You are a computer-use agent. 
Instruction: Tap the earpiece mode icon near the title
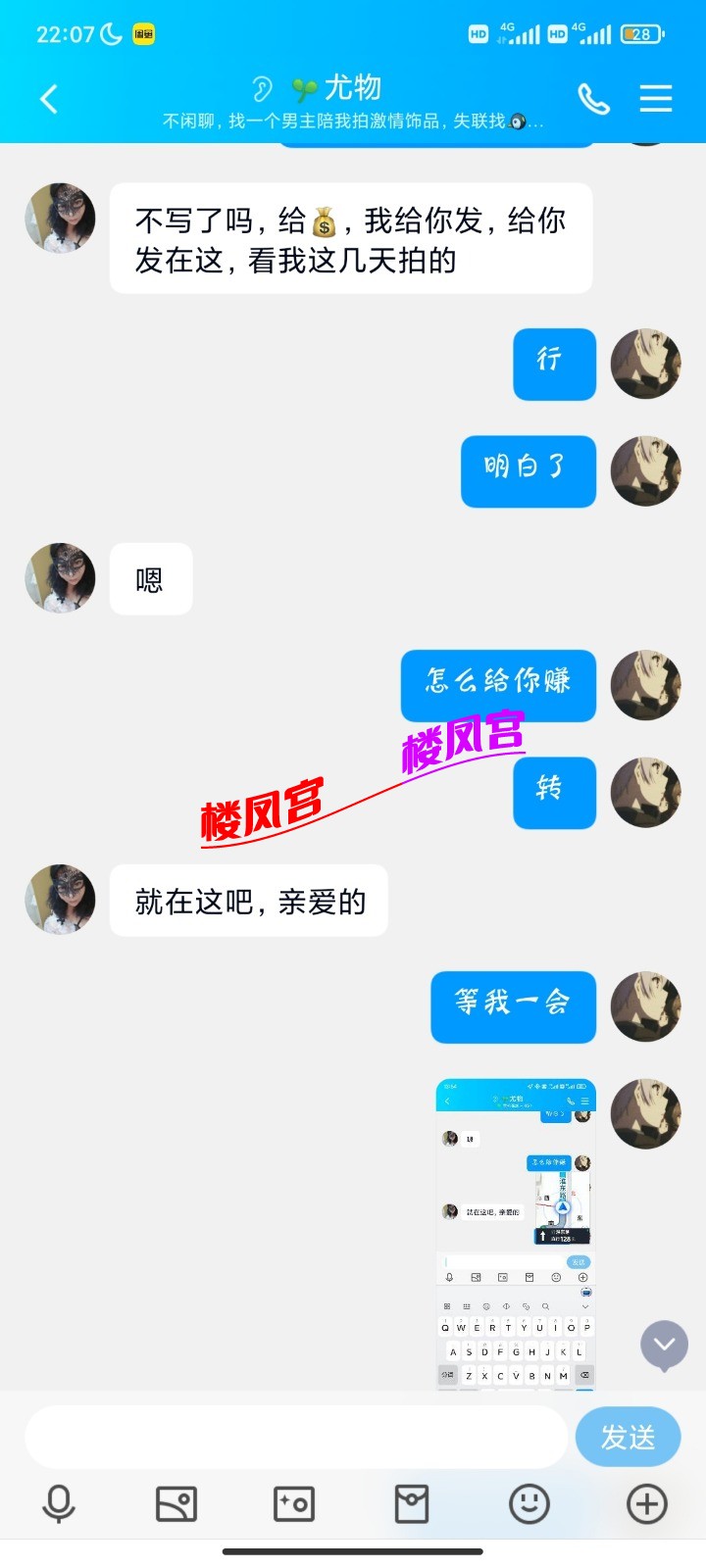coord(263,89)
